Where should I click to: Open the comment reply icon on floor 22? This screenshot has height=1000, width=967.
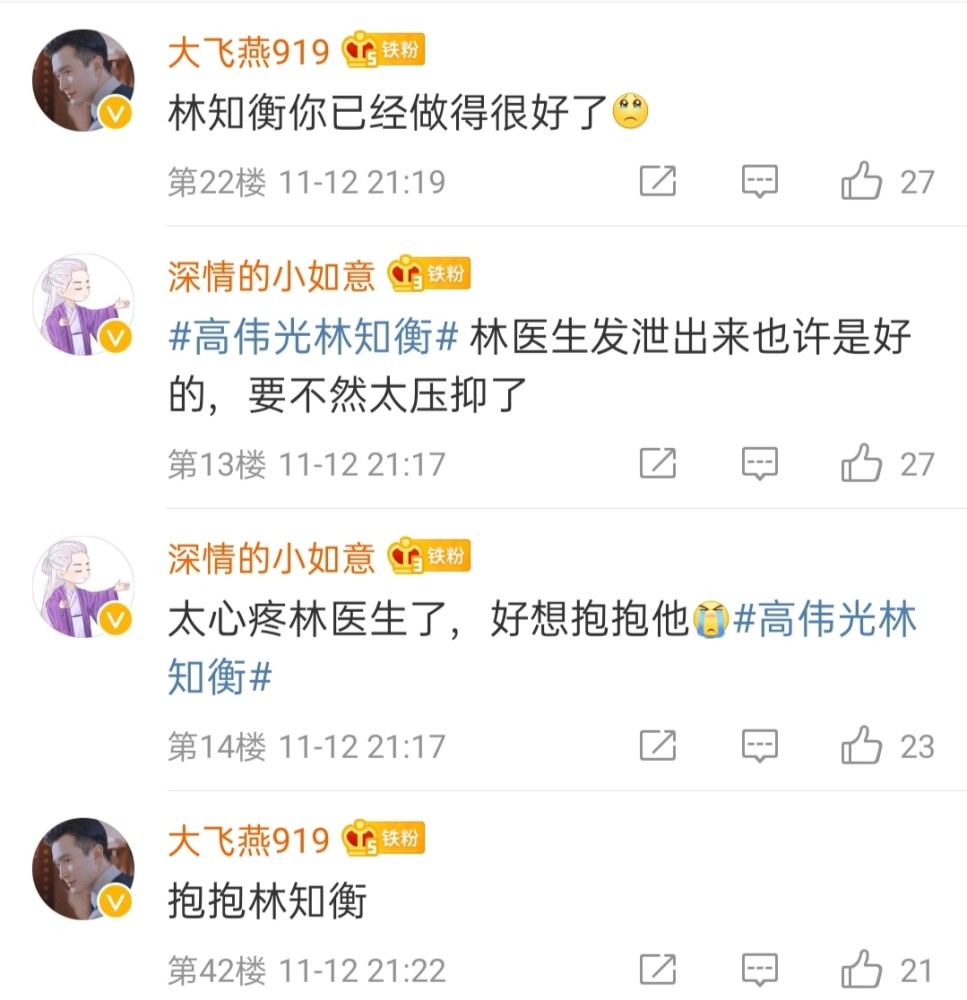tap(761, 181)
